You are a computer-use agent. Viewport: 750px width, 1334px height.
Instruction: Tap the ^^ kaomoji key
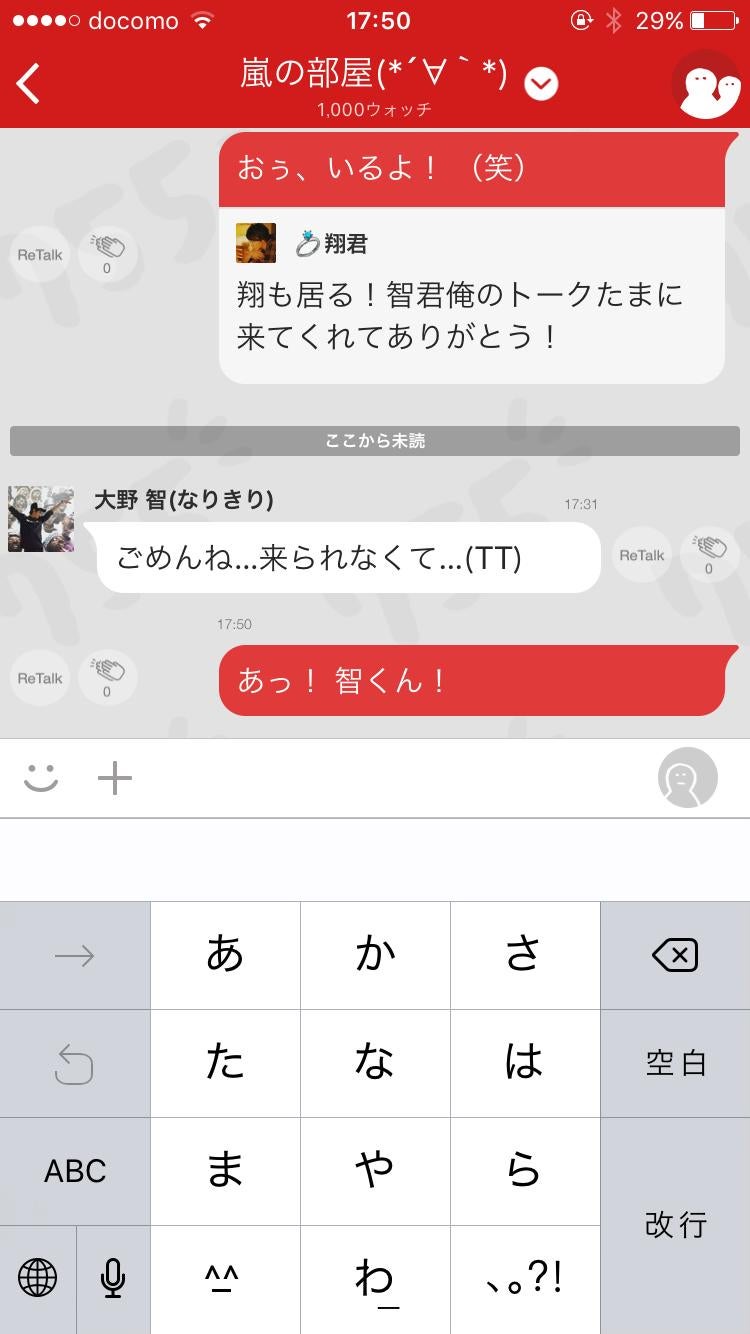[225, 1279]
